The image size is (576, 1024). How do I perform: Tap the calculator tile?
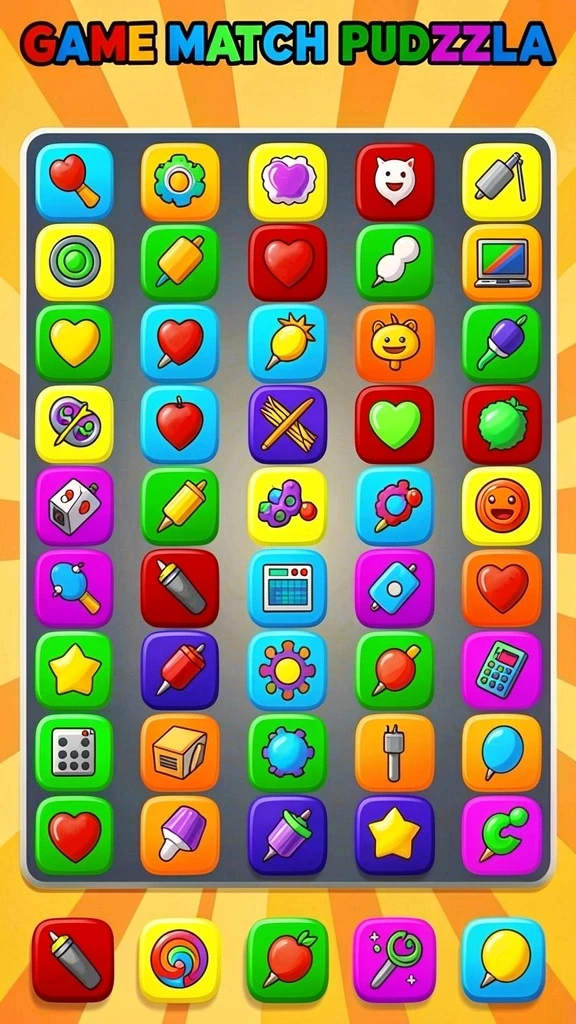click(502, 670)
